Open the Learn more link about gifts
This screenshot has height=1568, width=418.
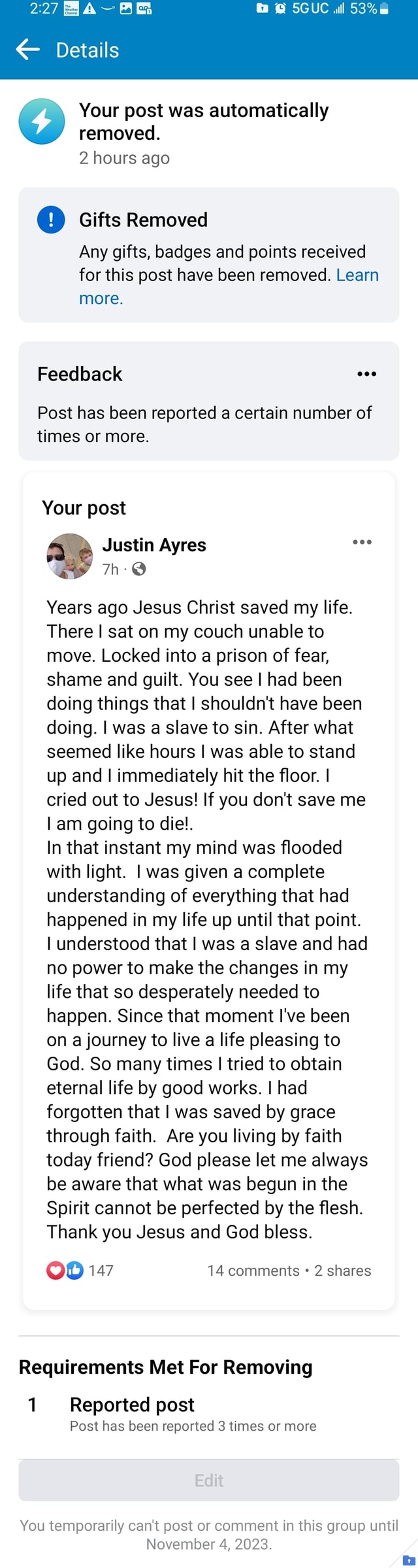pyautogui.click(x=357, y=275)
